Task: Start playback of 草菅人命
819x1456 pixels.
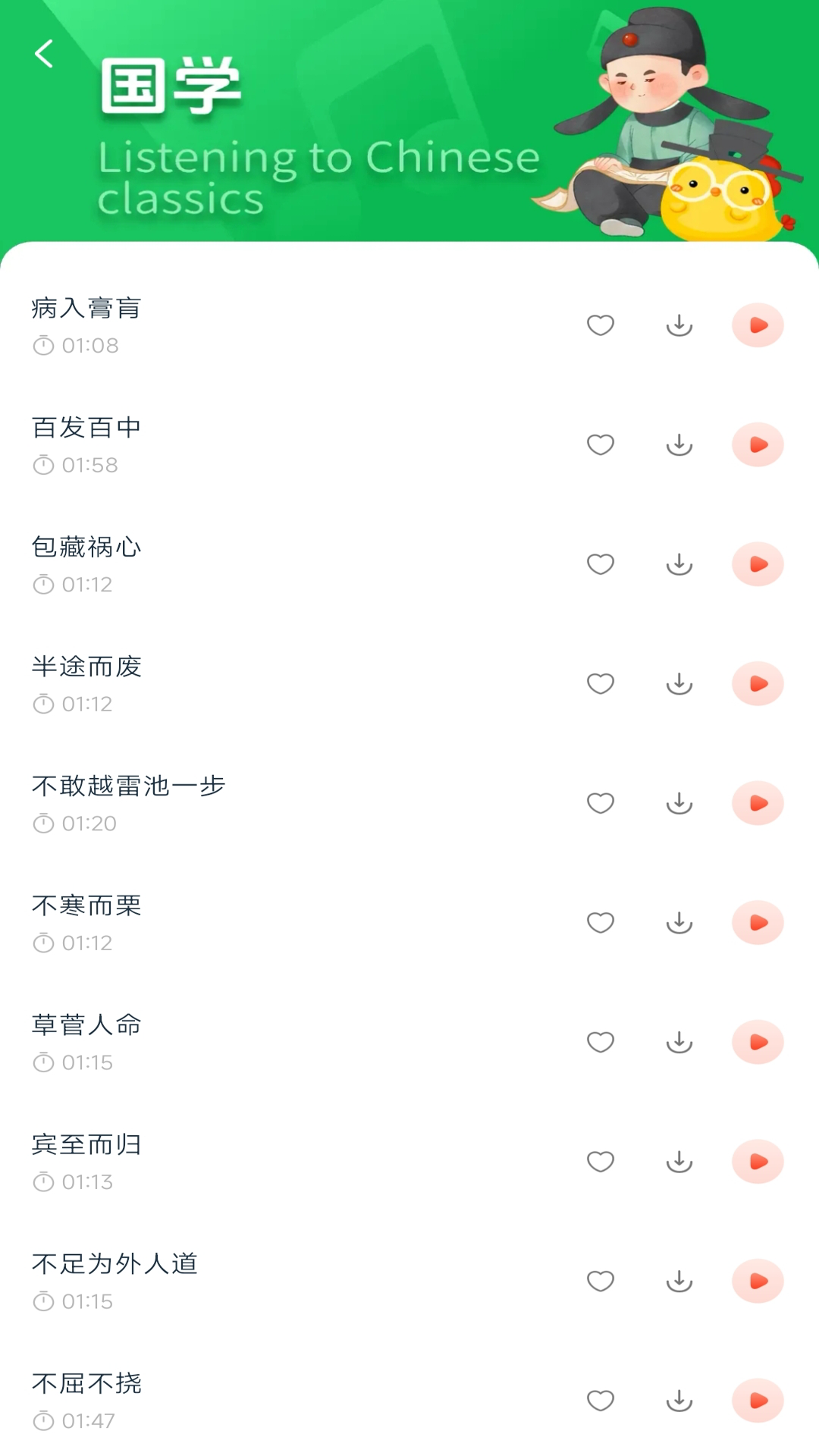Action: tap(757, 1042)
